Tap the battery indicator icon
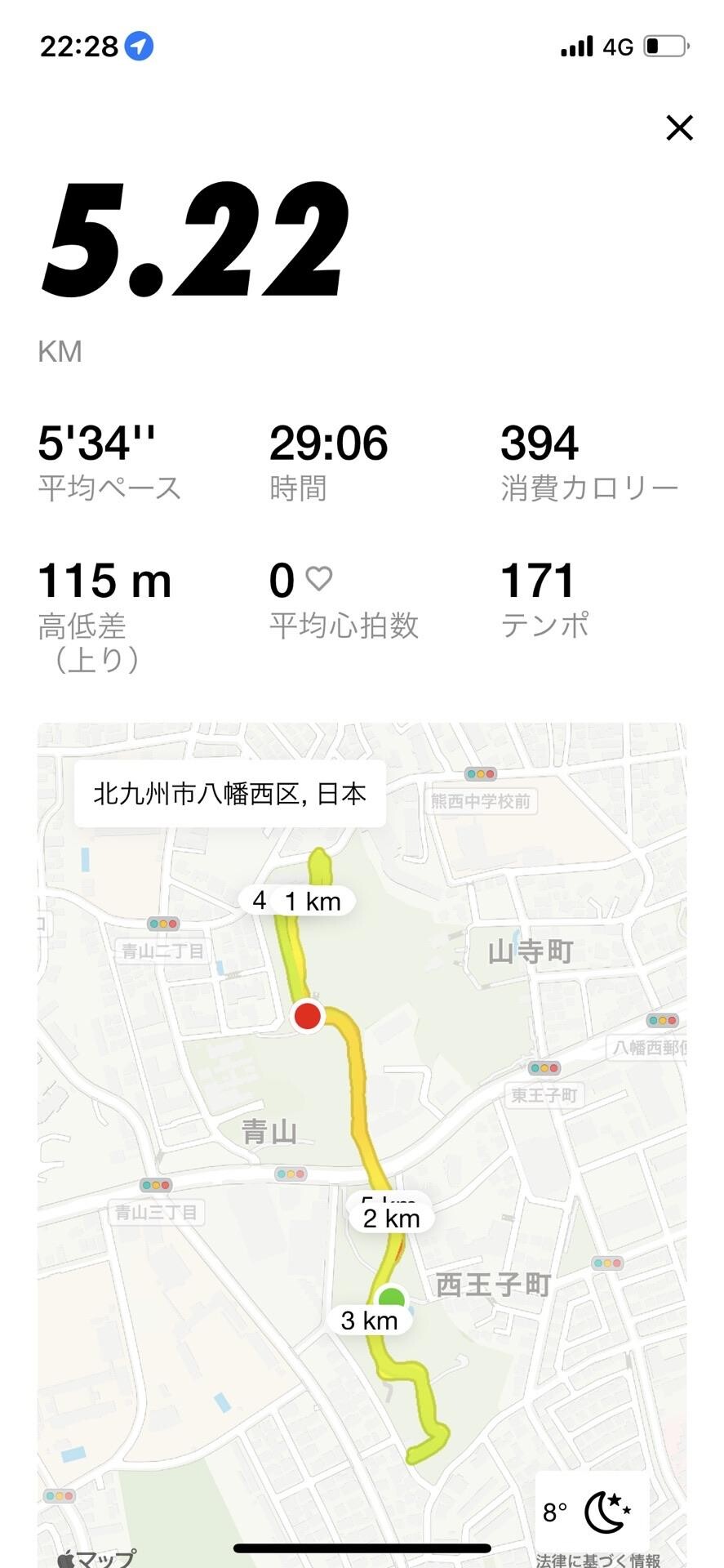 664,47
